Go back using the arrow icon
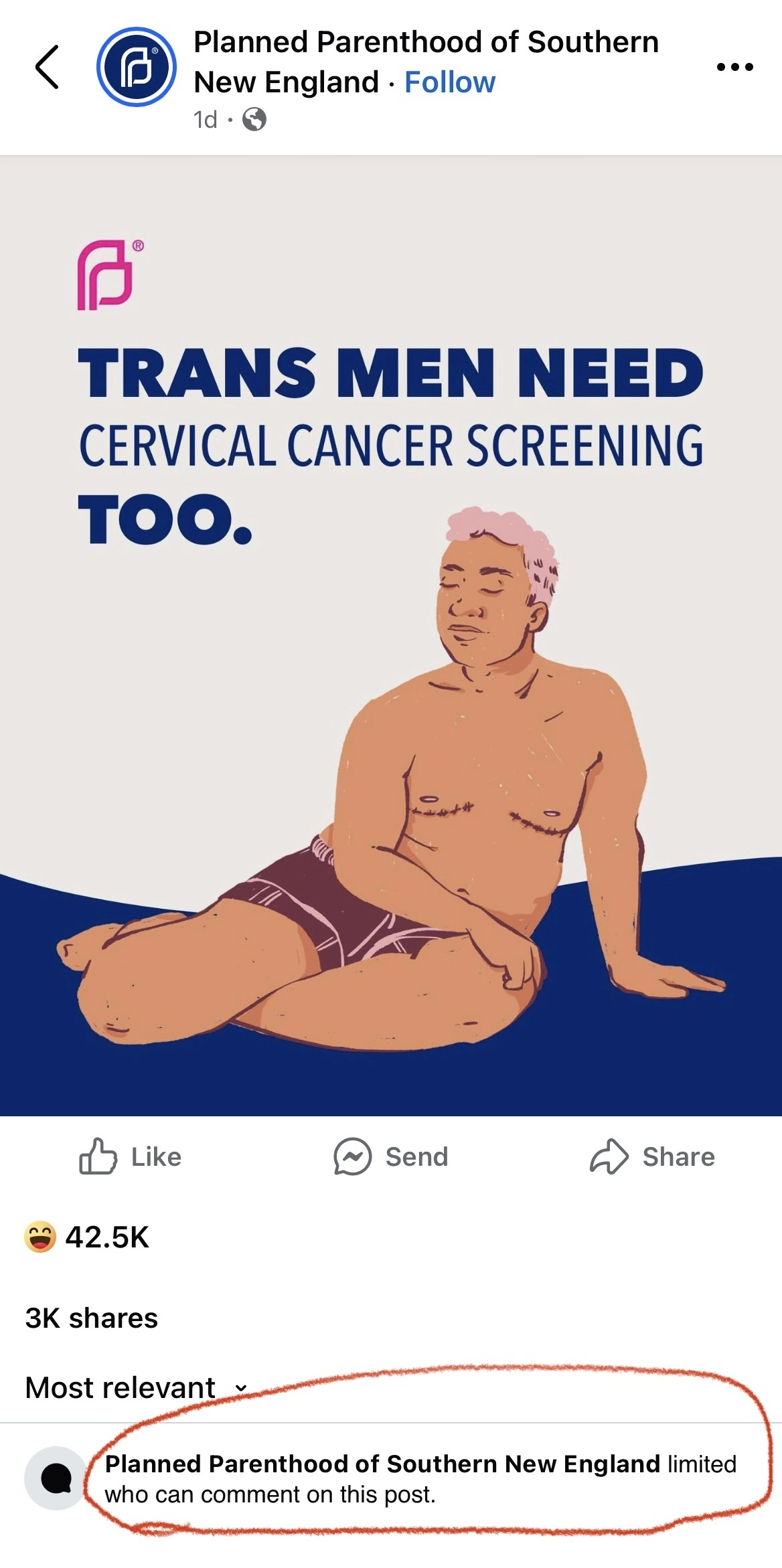The image size is (782, 1568). tap(47, 67)
